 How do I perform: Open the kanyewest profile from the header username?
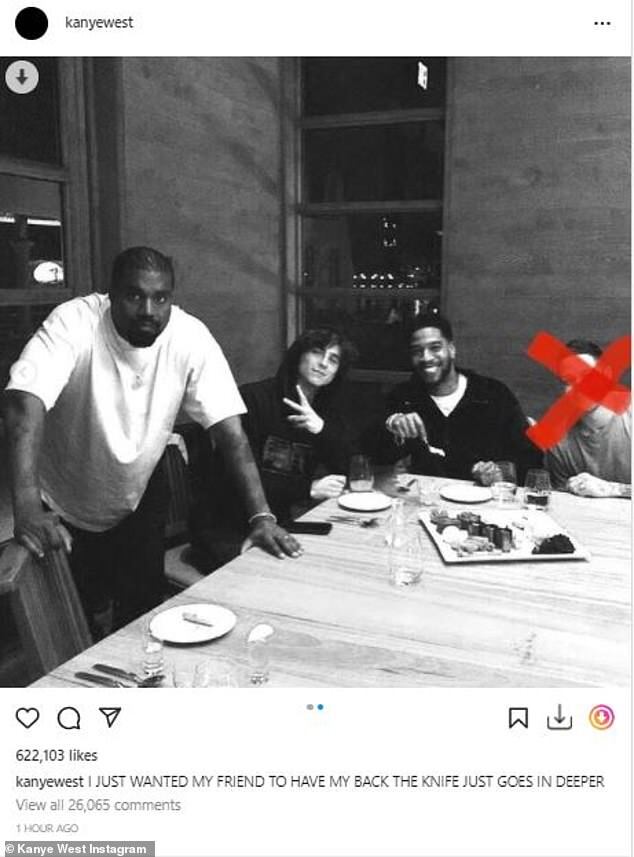[x=99, y=23]
